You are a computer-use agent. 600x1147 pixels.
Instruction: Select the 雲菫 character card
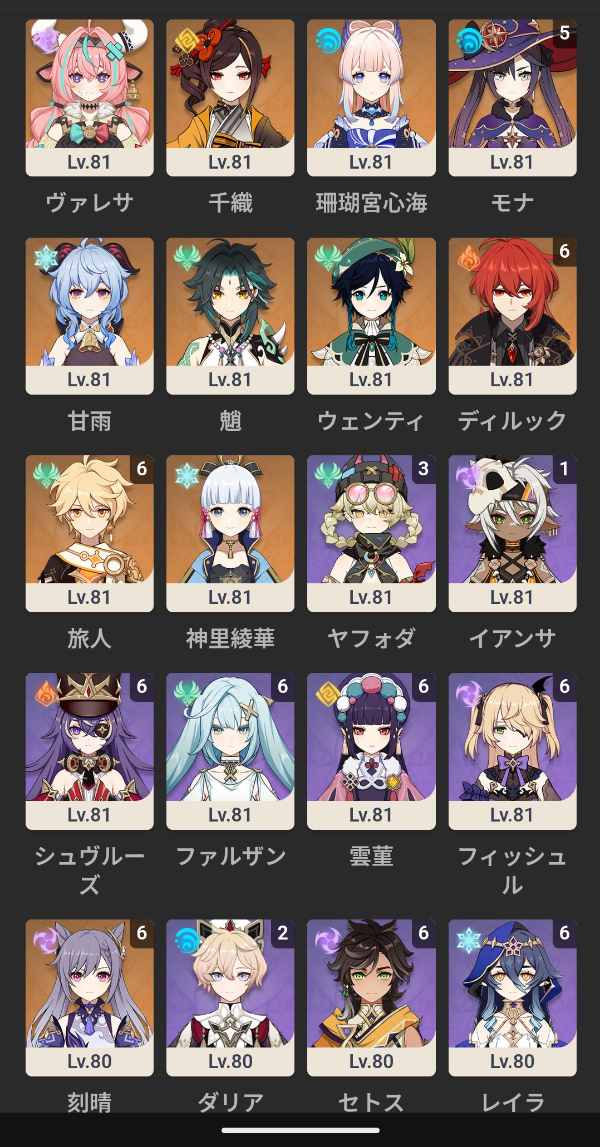[371, 751]
